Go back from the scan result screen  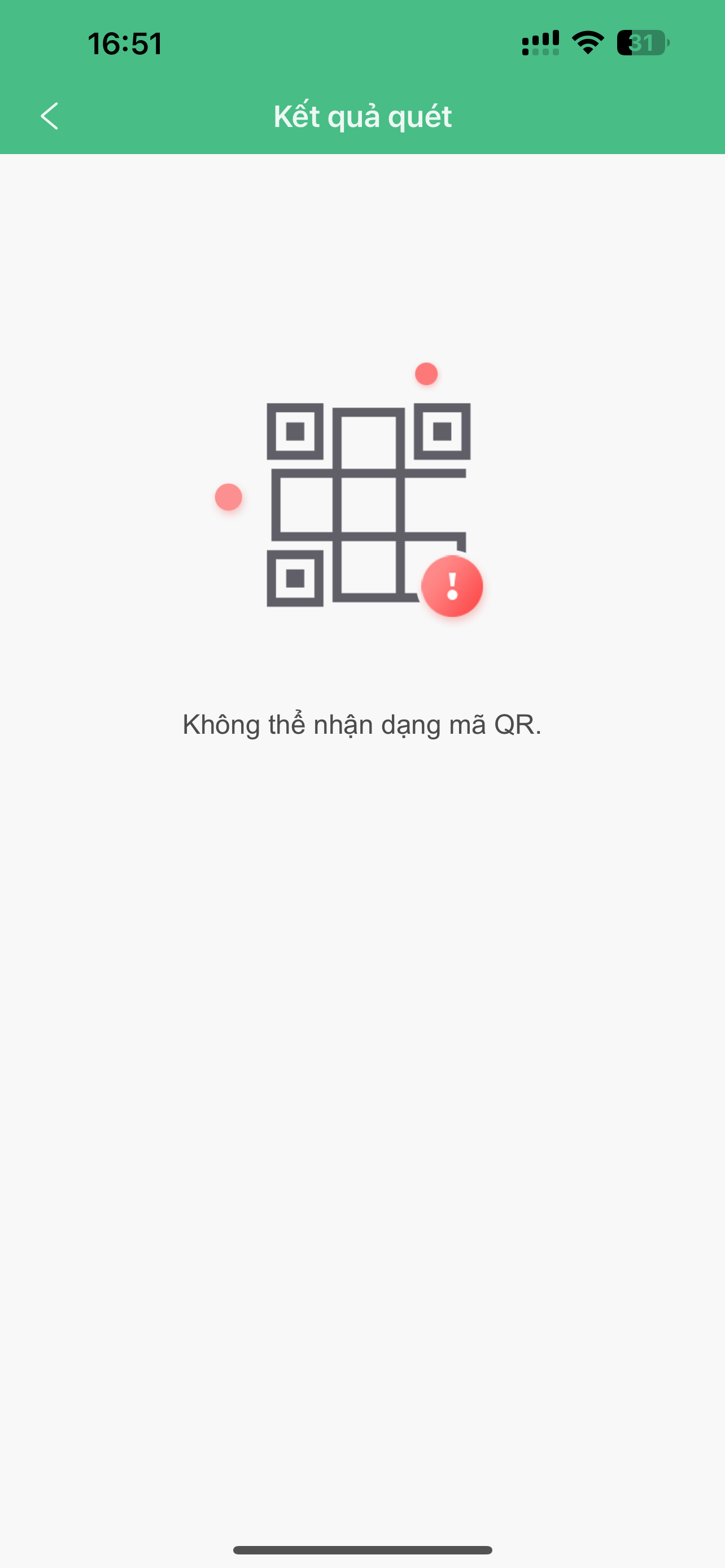tap(49, 116)
